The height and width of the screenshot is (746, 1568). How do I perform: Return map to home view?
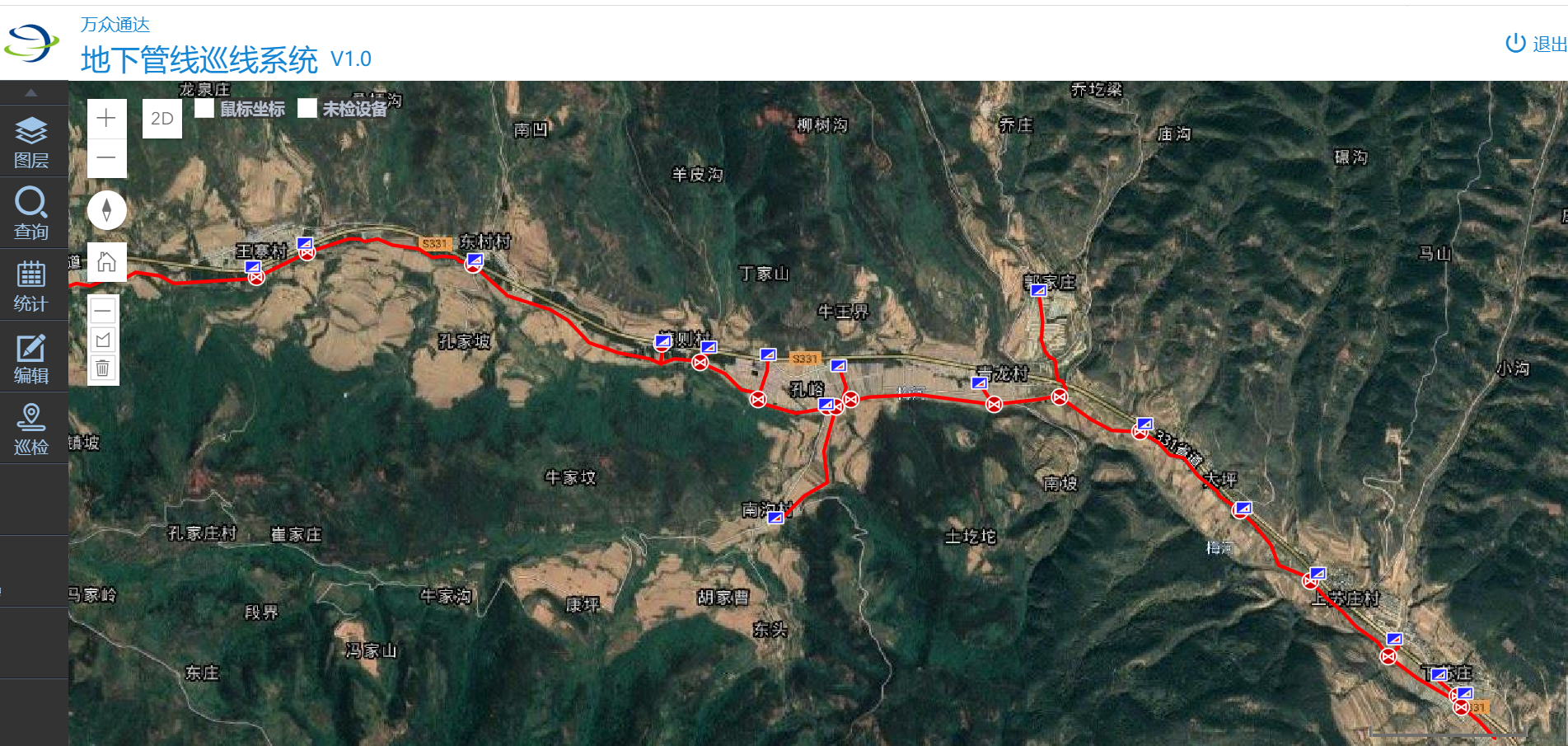(106, 262)
